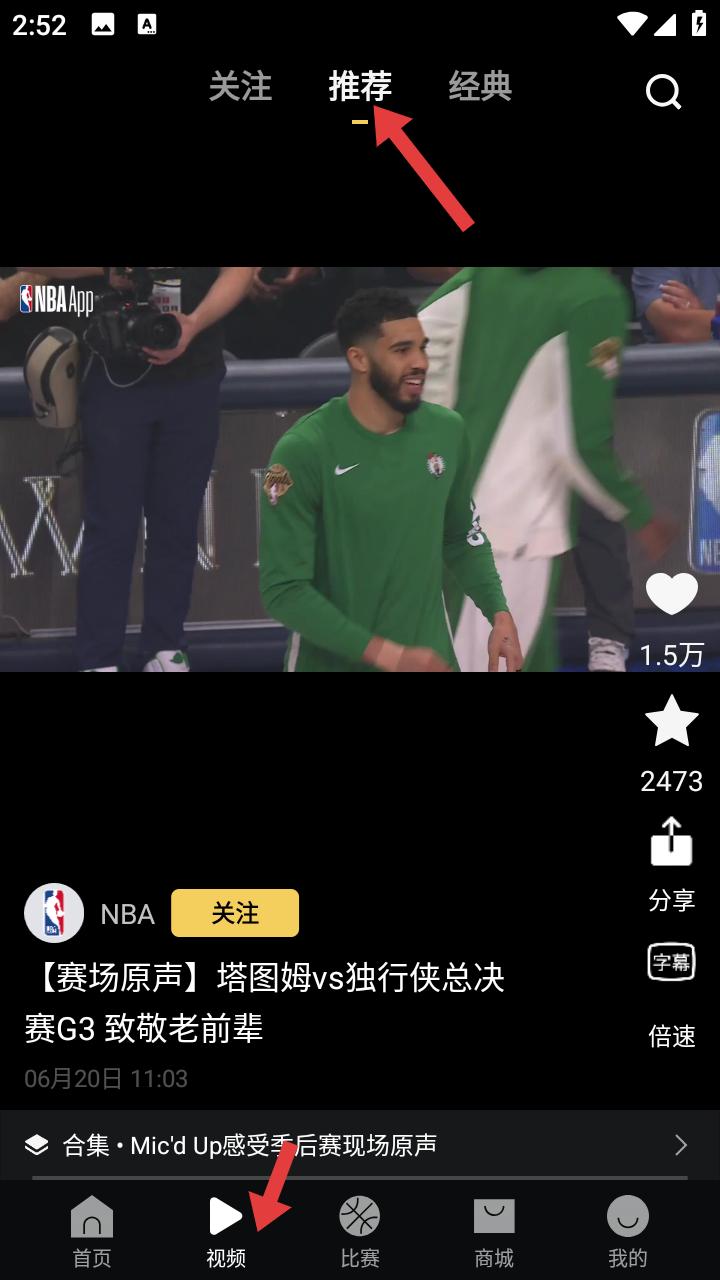The width and height of the screenshot is (720, 1280).
Task: Share this video via 分享
Action: point(671,843)
